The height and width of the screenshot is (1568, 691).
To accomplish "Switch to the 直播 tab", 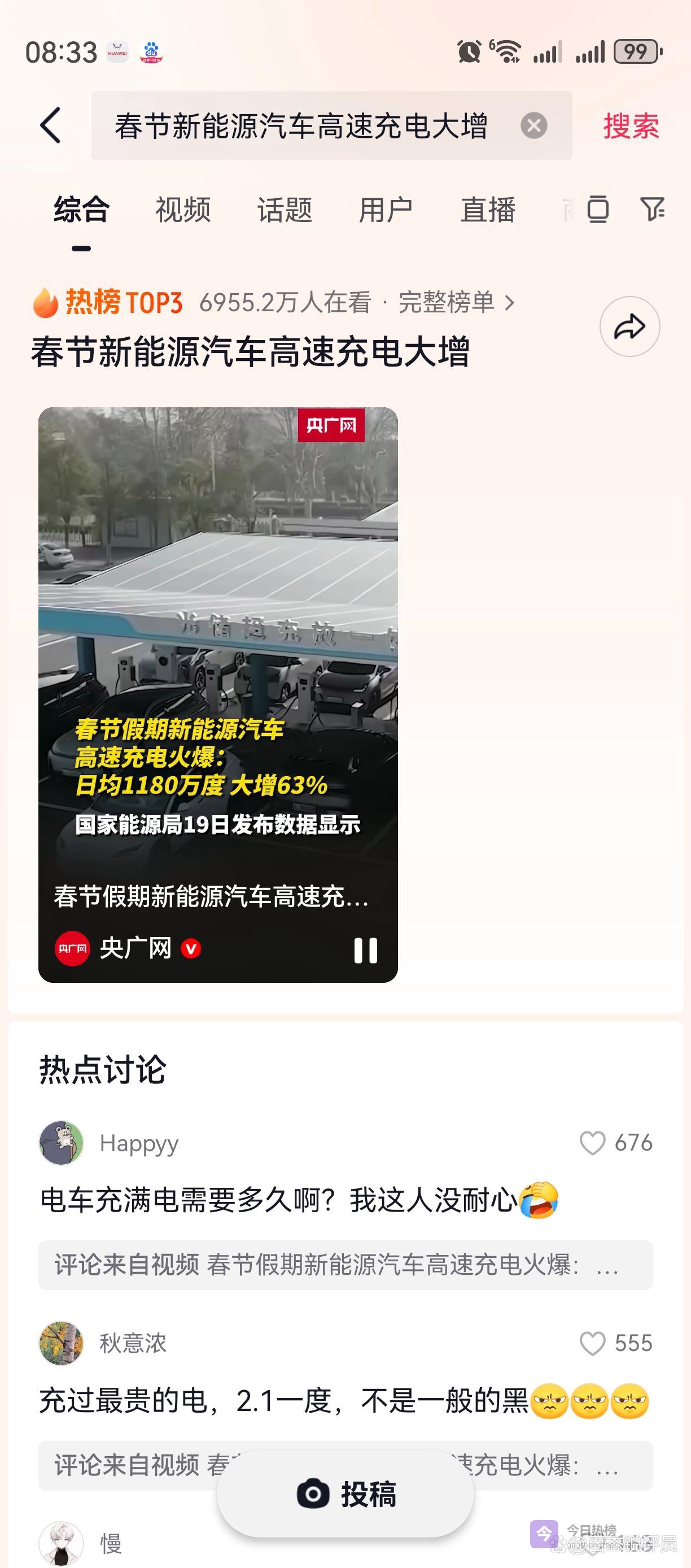I will pyautogui.click(x=488, y=210).
